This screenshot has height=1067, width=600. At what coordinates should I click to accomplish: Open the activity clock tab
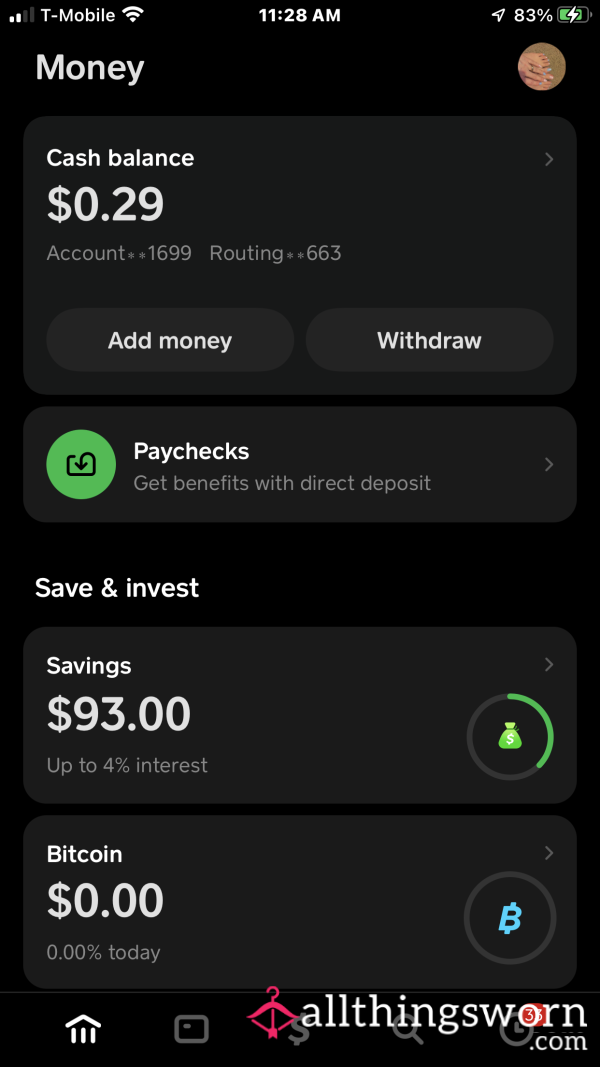(x=517, y=1030)
